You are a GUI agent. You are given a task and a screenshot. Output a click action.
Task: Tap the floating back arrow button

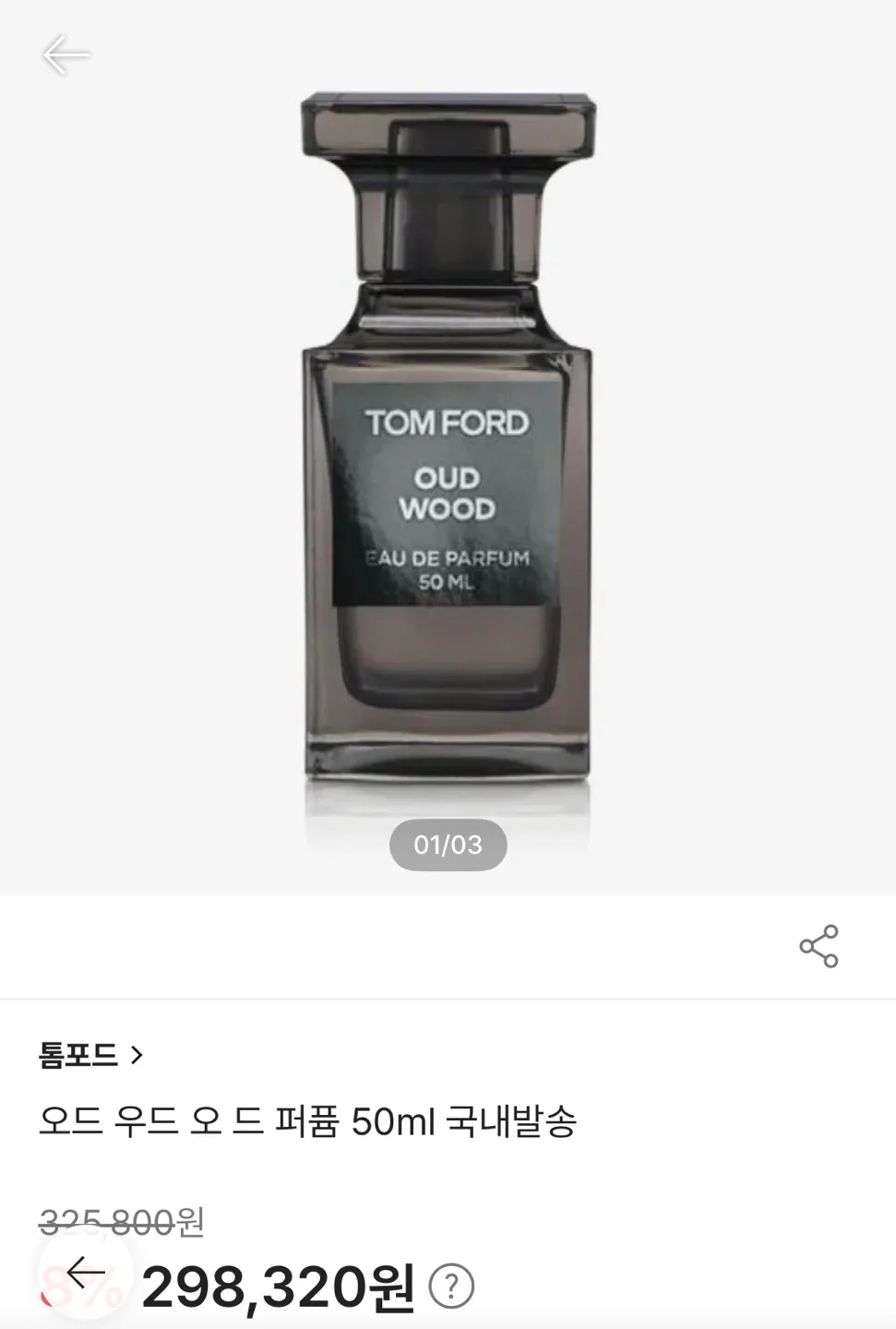[86, 1273]
